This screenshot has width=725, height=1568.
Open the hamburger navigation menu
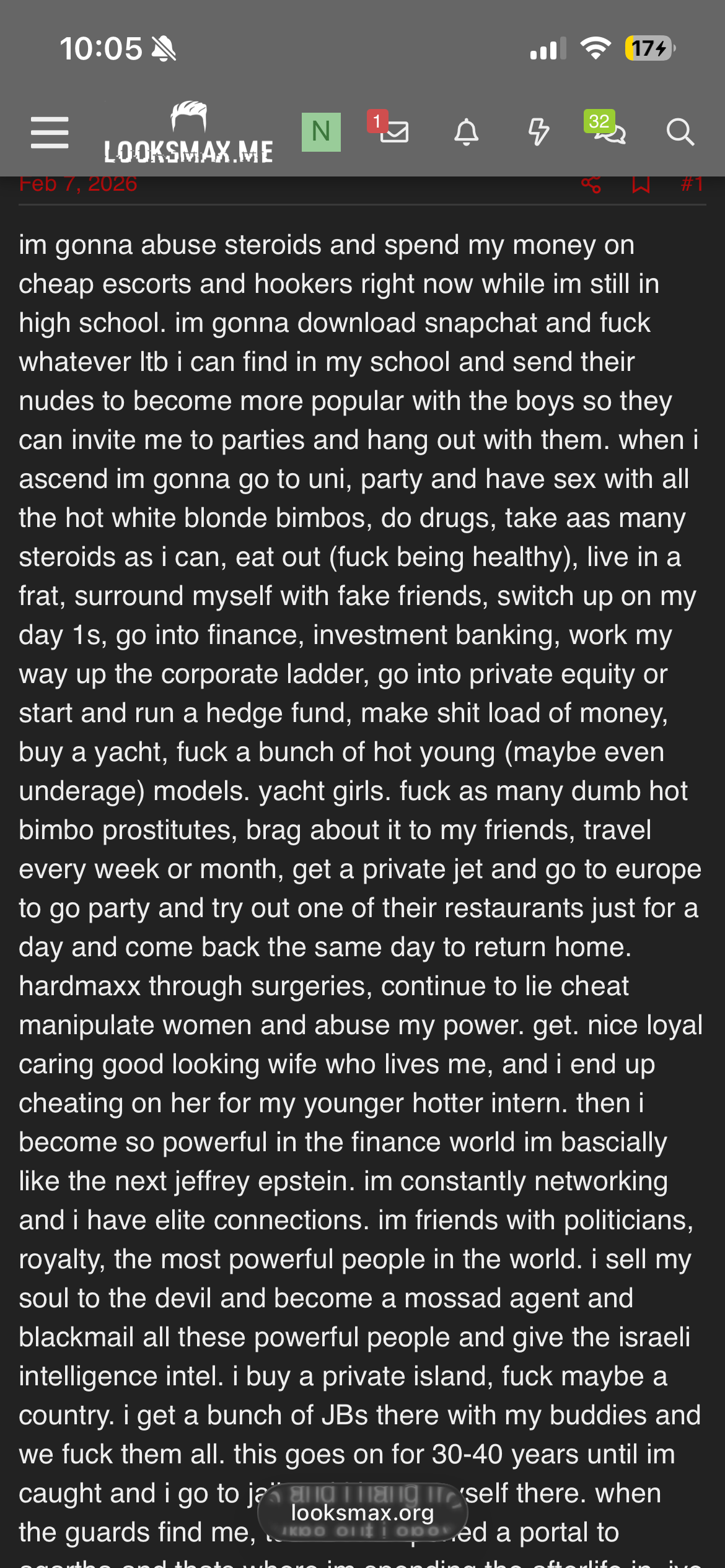(50, 133)
